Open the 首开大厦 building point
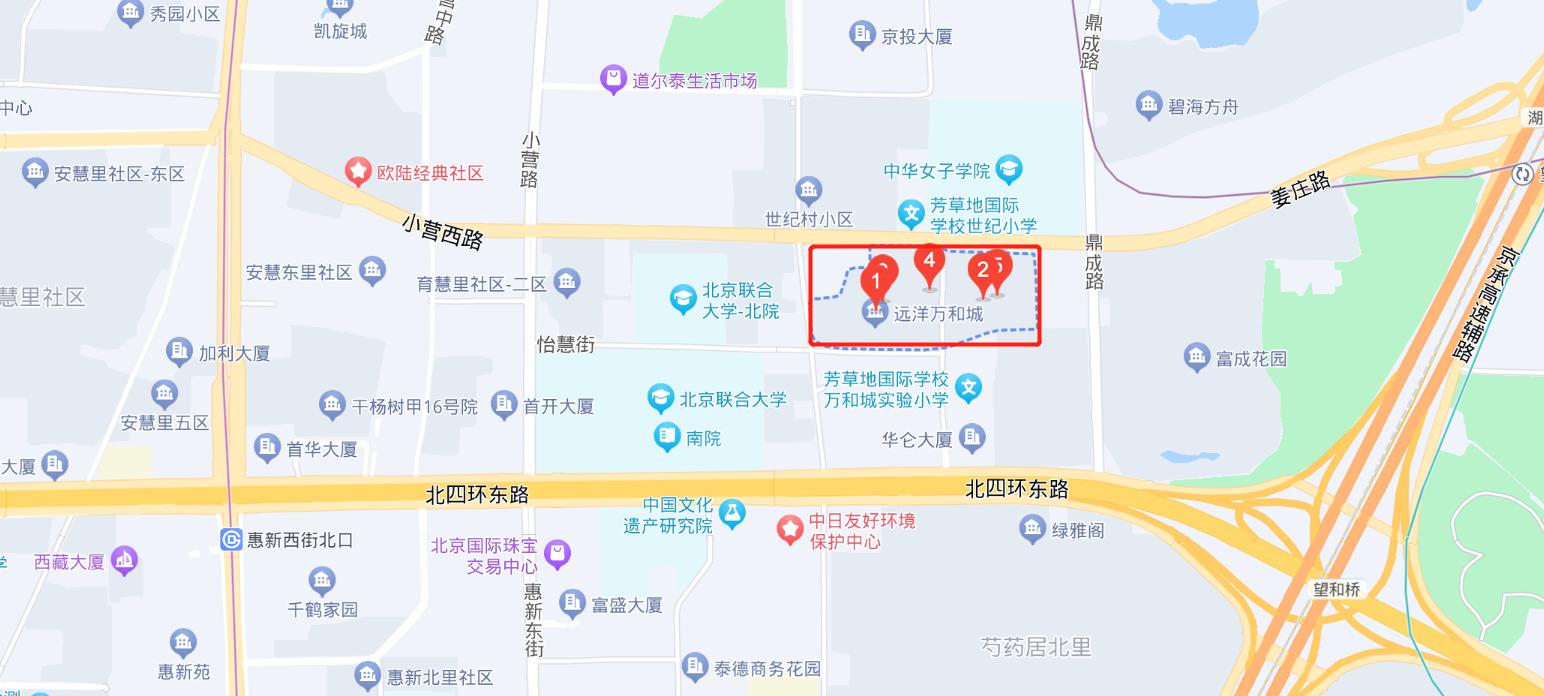The width and height of the screenshot is (1544, 696). 505,405
